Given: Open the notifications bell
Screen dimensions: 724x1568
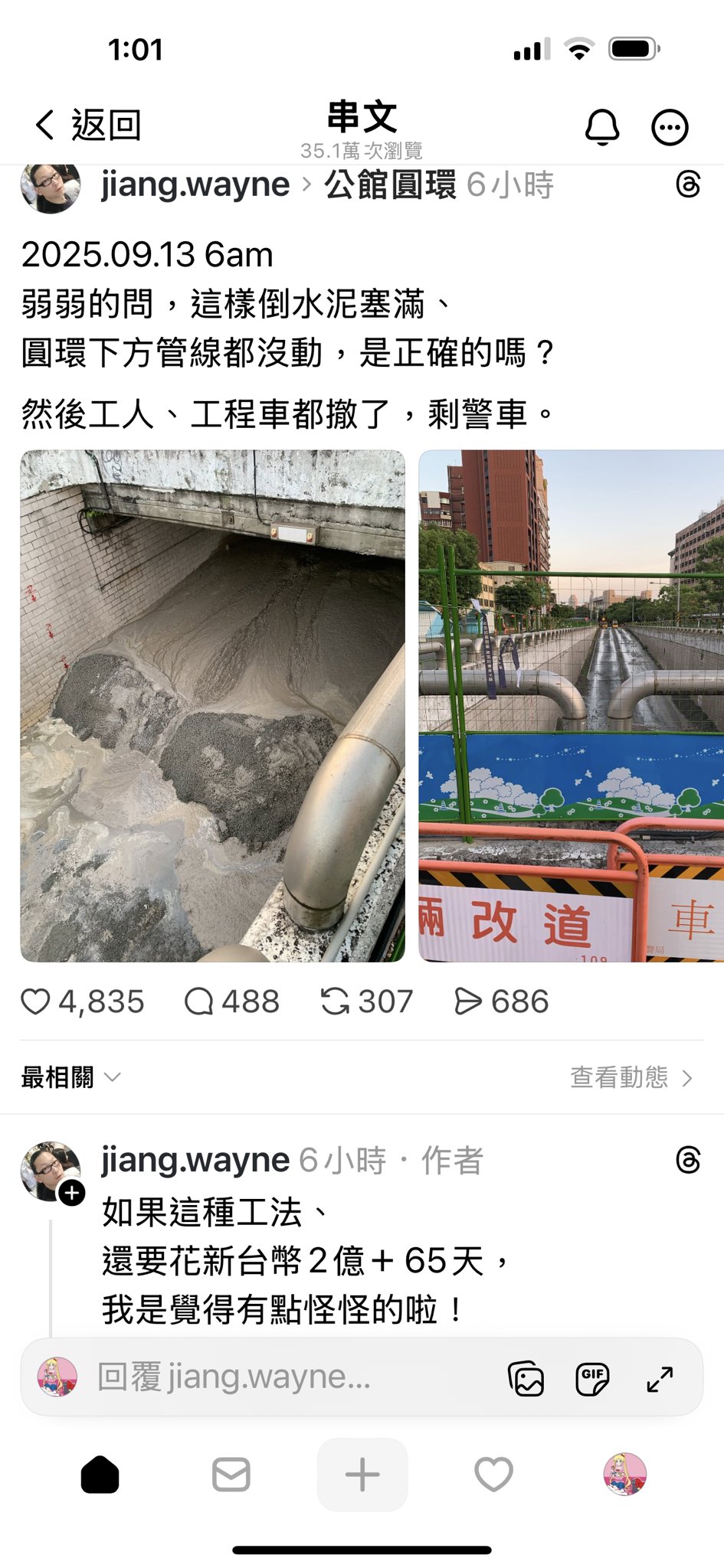Looking at the screenshot, I should click(x=602, y=127).
